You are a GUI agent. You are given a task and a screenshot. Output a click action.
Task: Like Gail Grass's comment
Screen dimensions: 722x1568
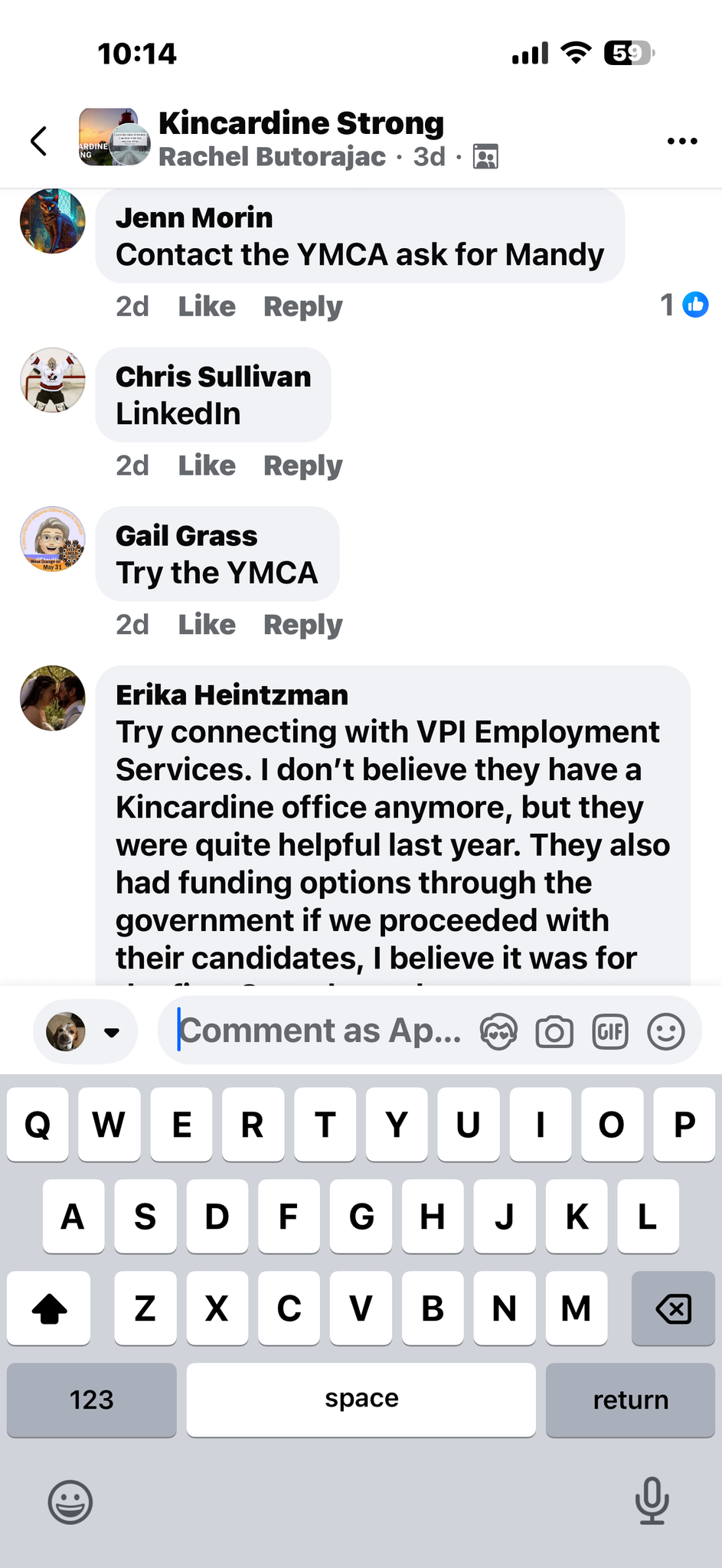(x=207, y=625)
